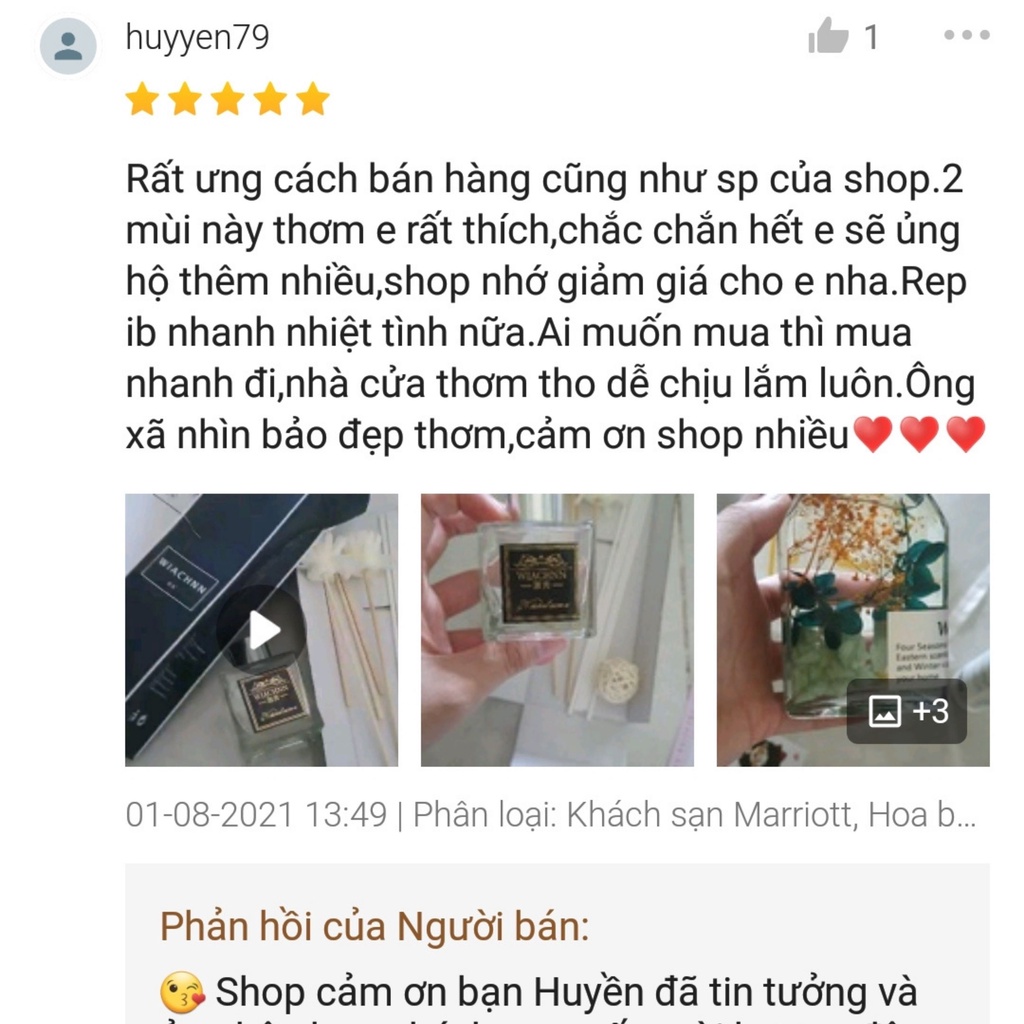Open the huyyen79 username link
The width and height of the screenshot is (1024, 1024).
click(197, 37)
